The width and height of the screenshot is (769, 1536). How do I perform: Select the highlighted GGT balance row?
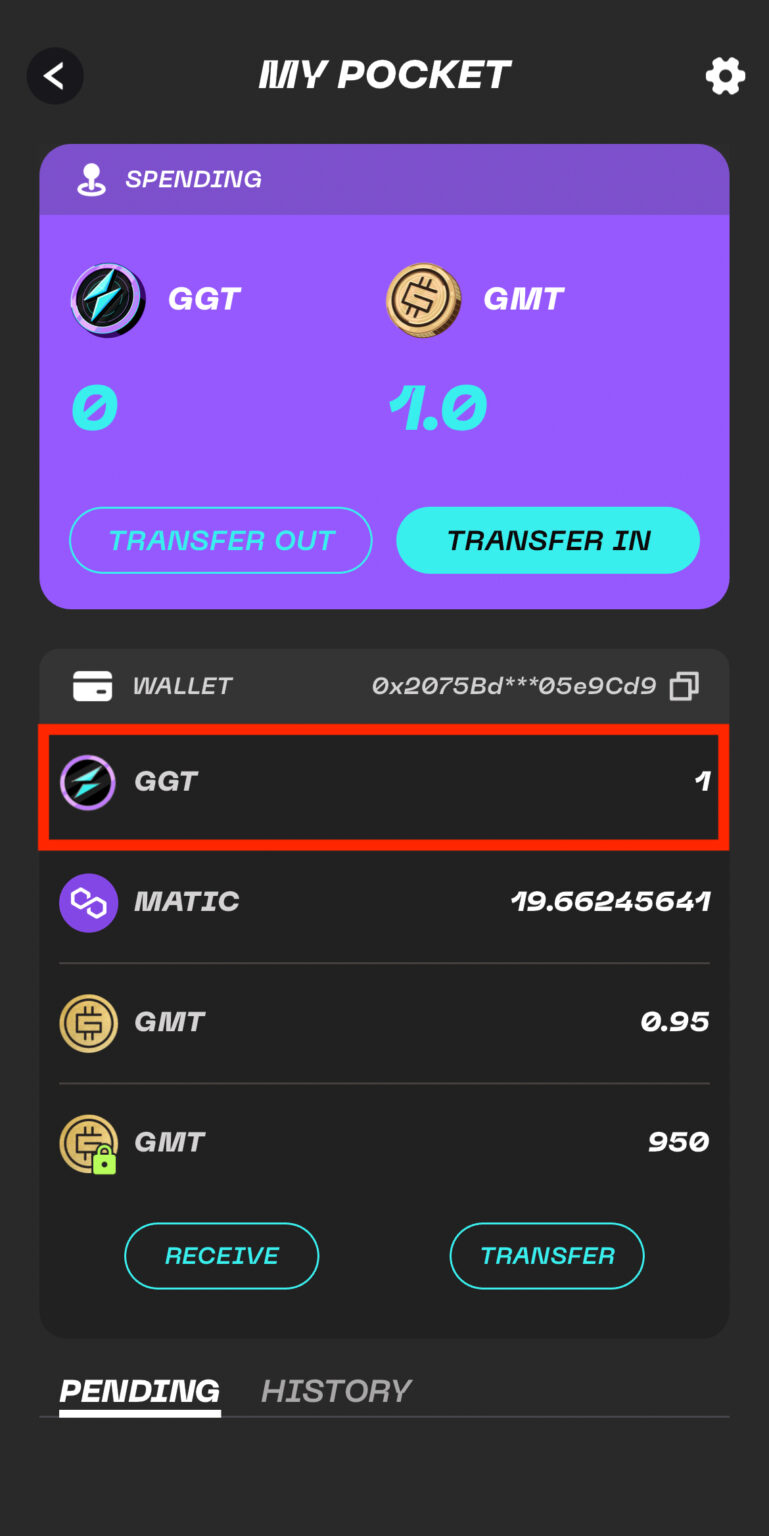pyautogui.click(x=384, y=785)
